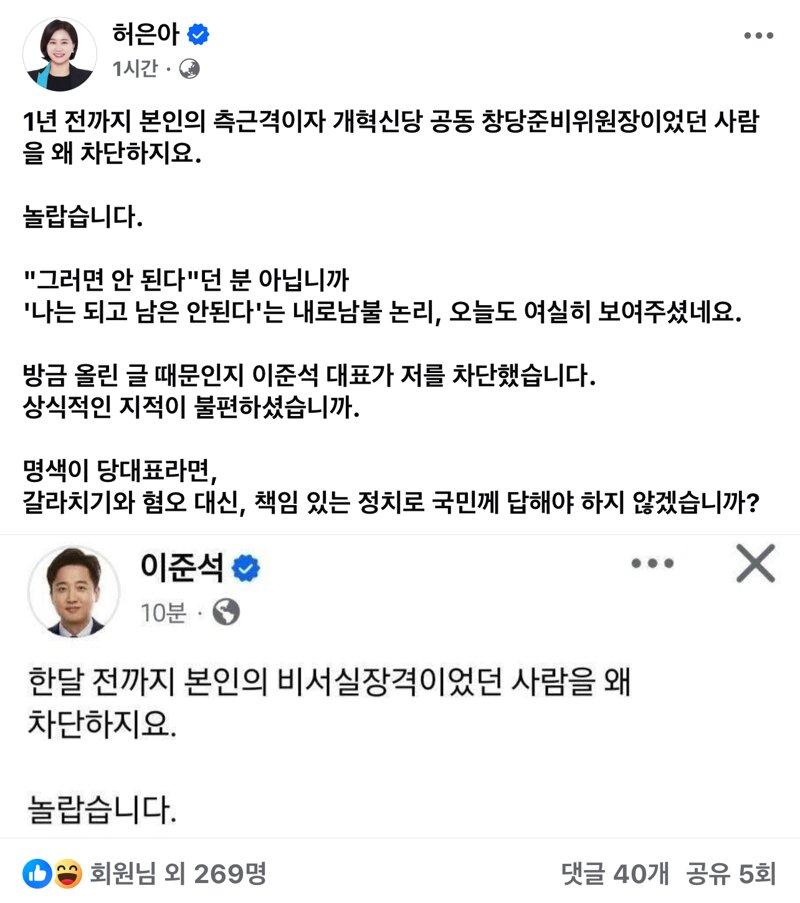Screen dimensions: 800x903
Task: Close the attached 이준석 post preview
Action: click(x=755, y=565)
